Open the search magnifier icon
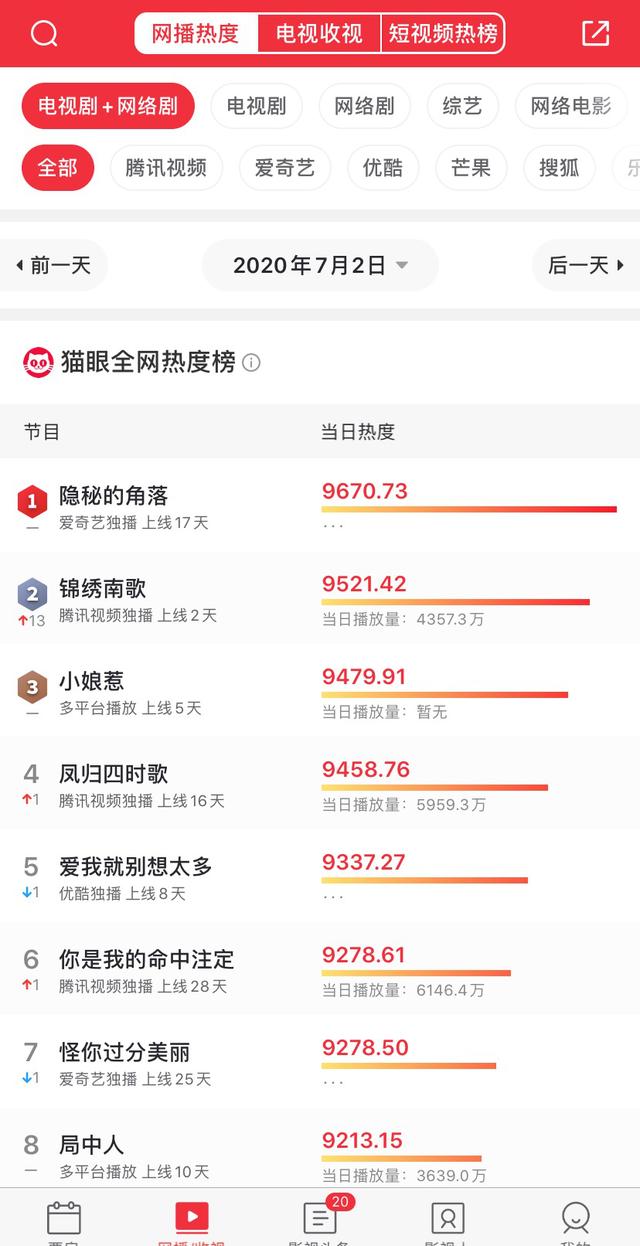This screenshot has width=640, height=1246. click(x=44, y=34)
